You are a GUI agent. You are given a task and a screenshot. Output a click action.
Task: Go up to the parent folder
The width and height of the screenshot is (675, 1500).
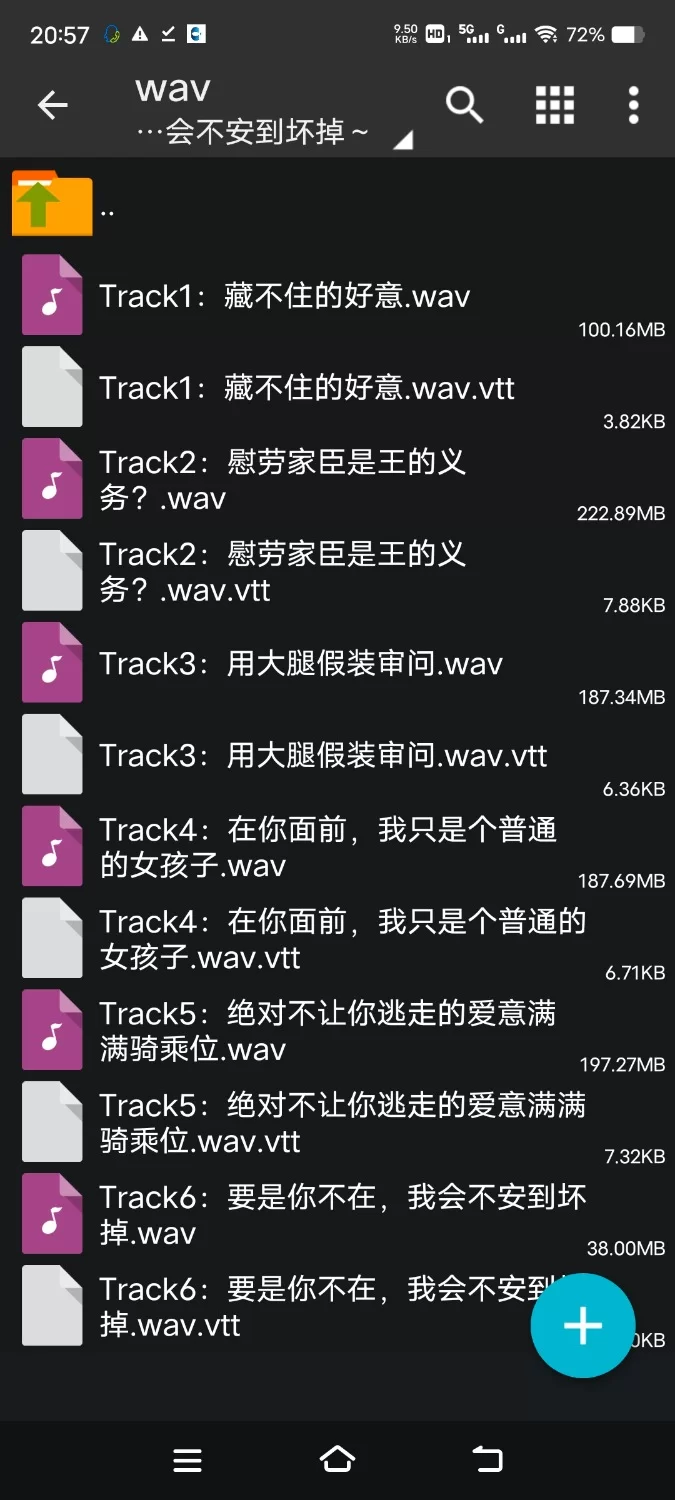(53, 204)
